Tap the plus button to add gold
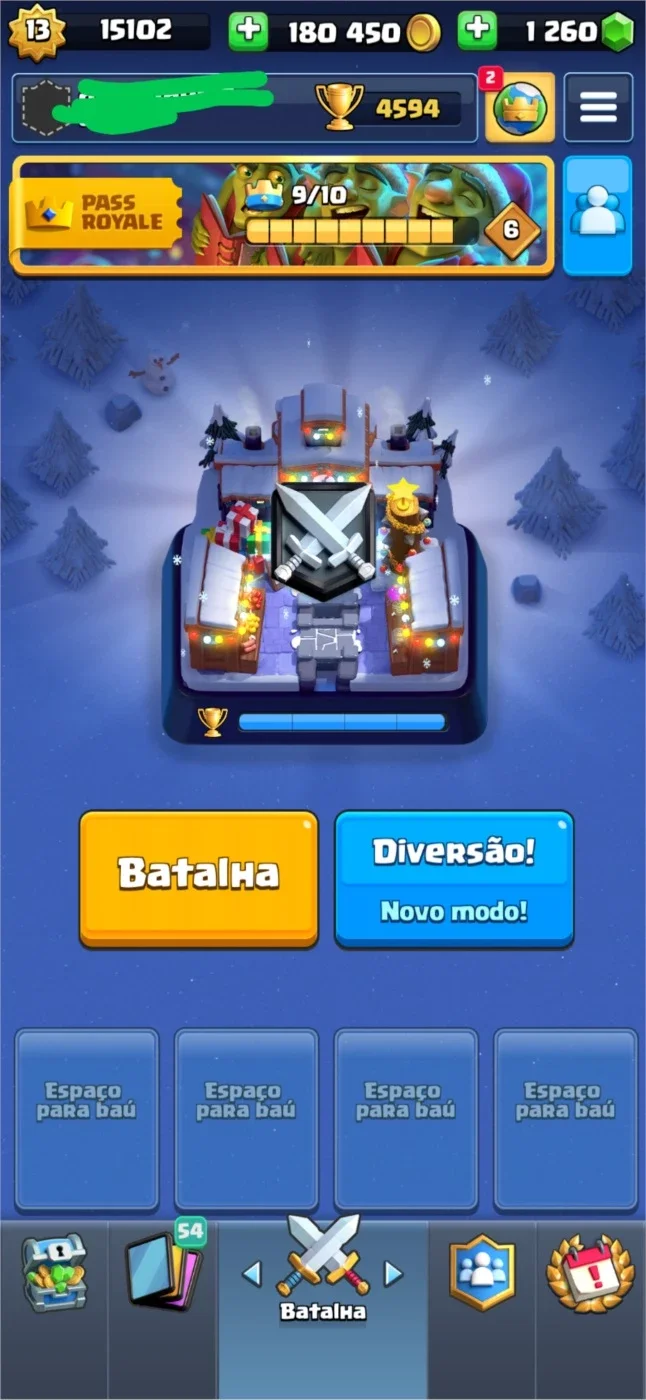 [x=249, y=31]
